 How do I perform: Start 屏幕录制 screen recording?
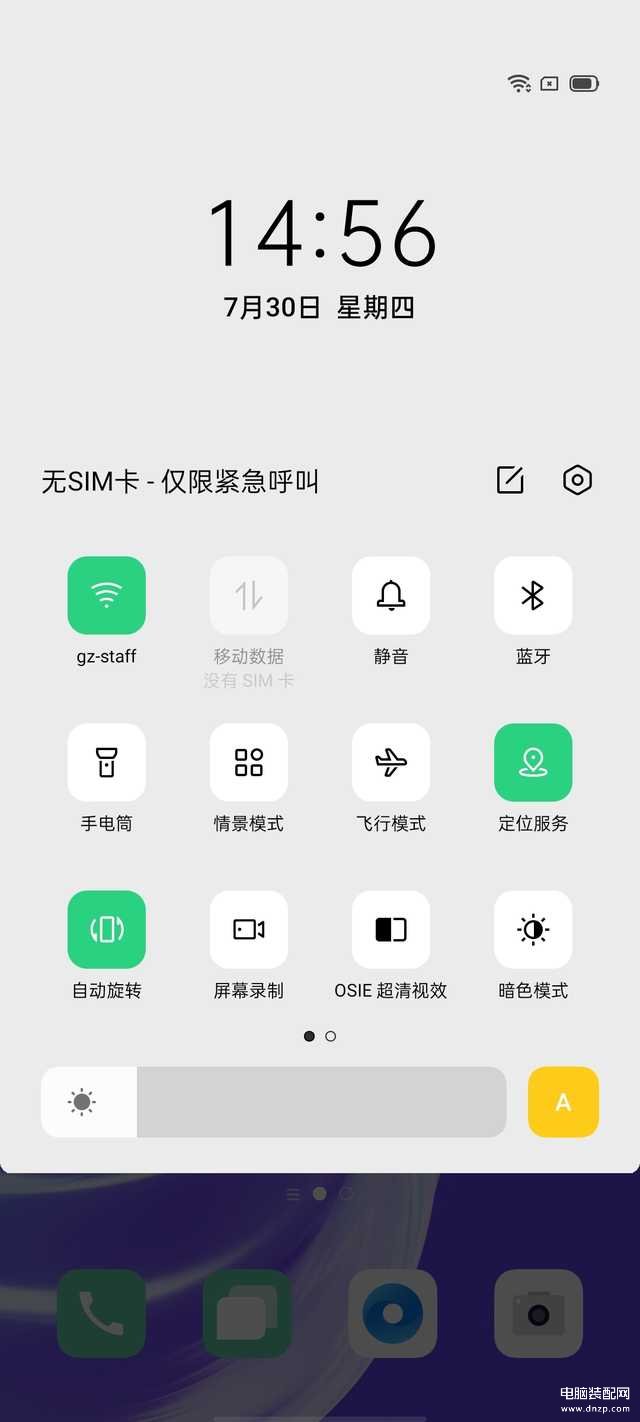[249, 929]
